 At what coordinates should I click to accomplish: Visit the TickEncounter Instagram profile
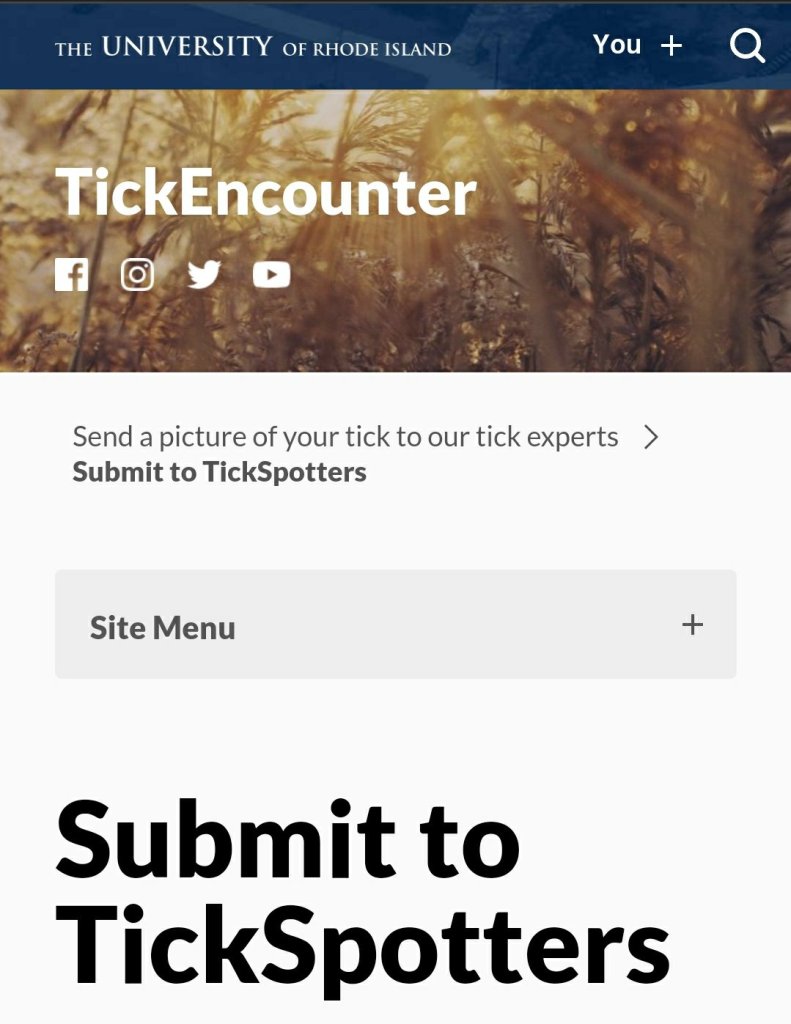138,274
